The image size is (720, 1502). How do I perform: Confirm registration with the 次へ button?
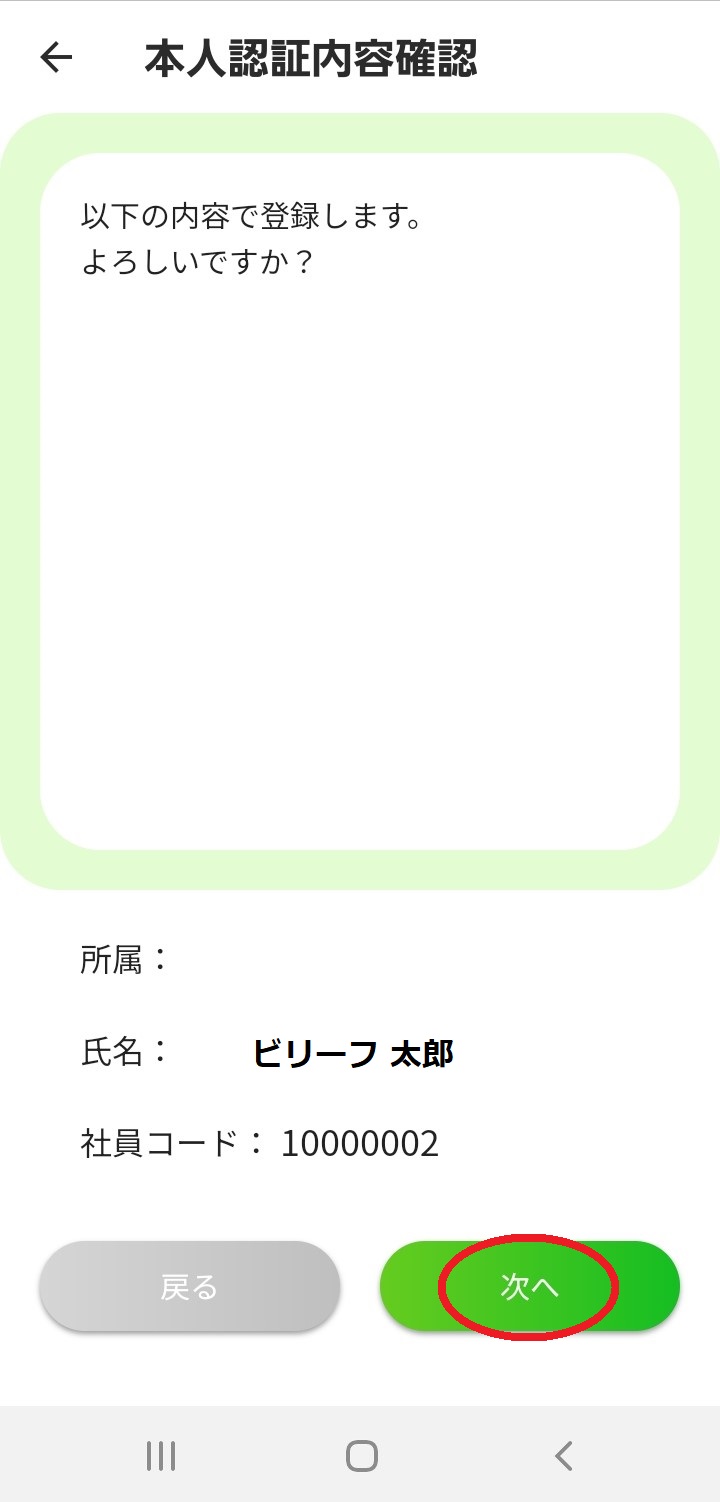coord(530,1287)
